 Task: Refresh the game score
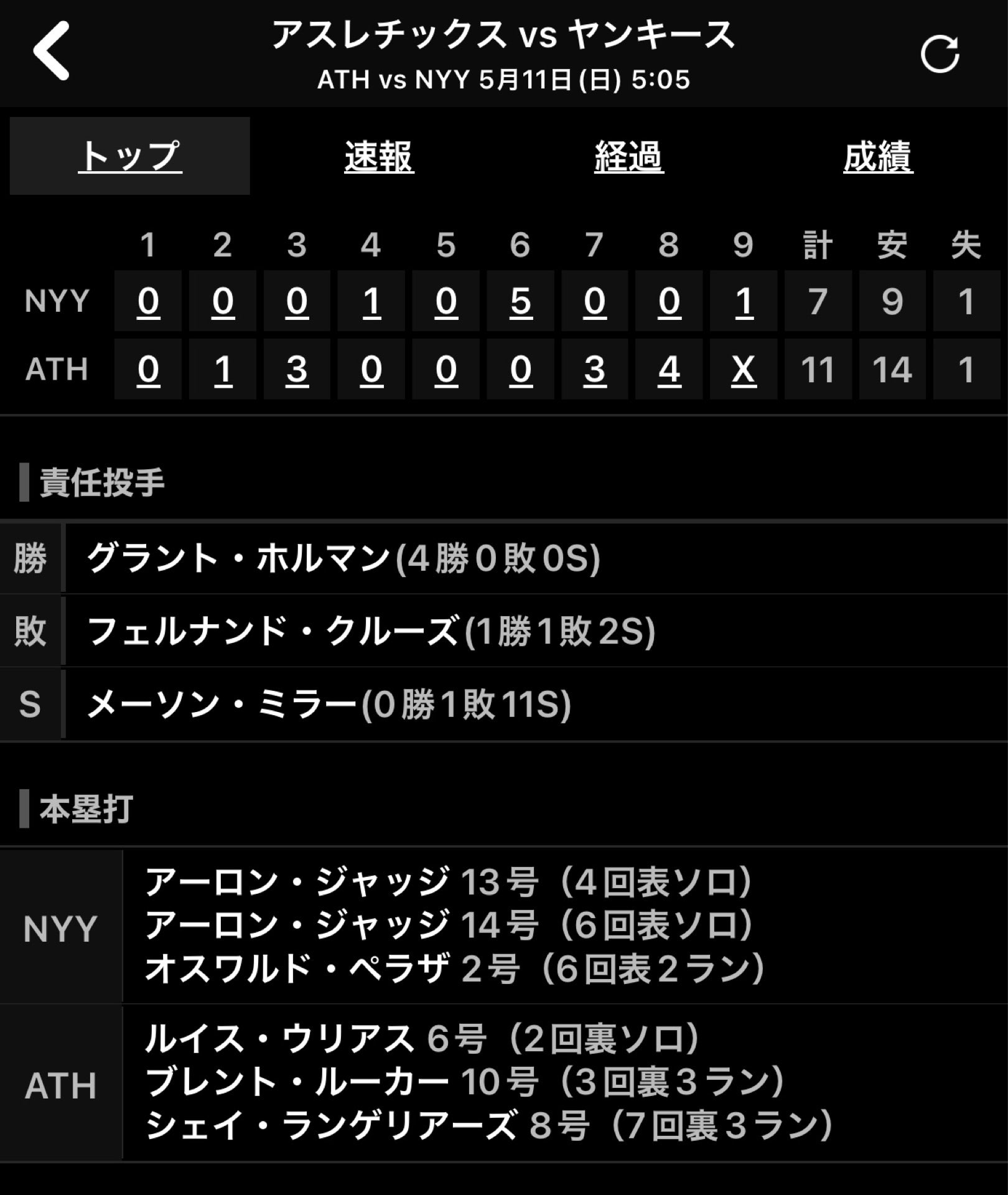(x=940, y=54)
